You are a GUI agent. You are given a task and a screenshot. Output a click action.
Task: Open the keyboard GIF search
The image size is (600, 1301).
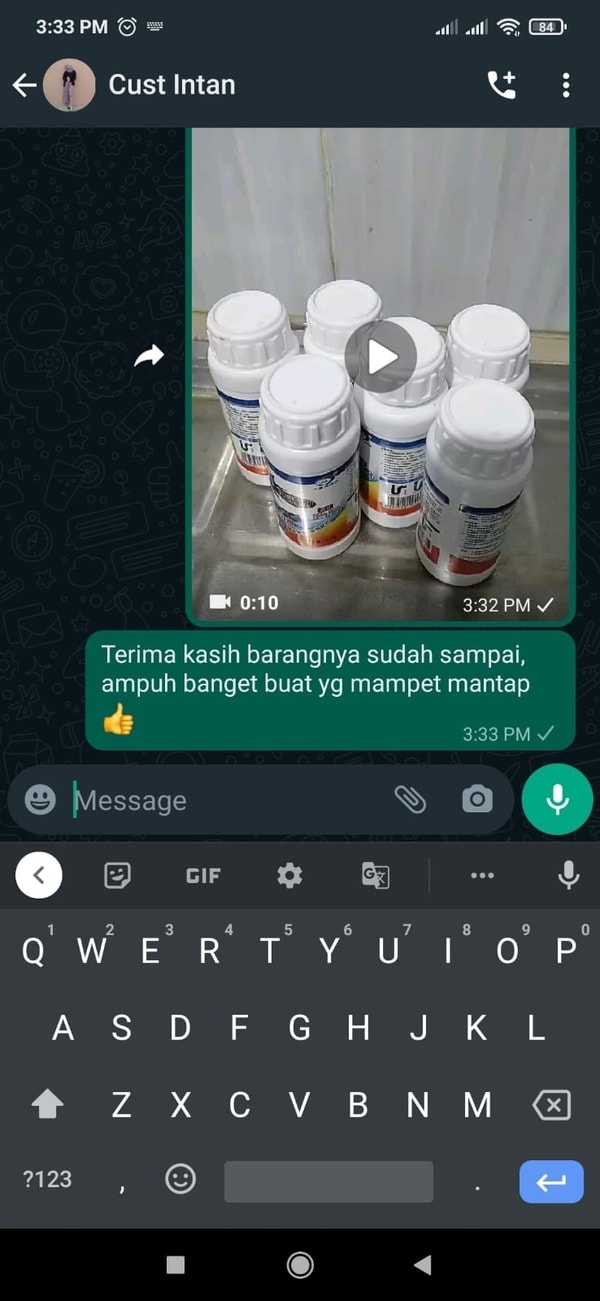coord(203,876)
